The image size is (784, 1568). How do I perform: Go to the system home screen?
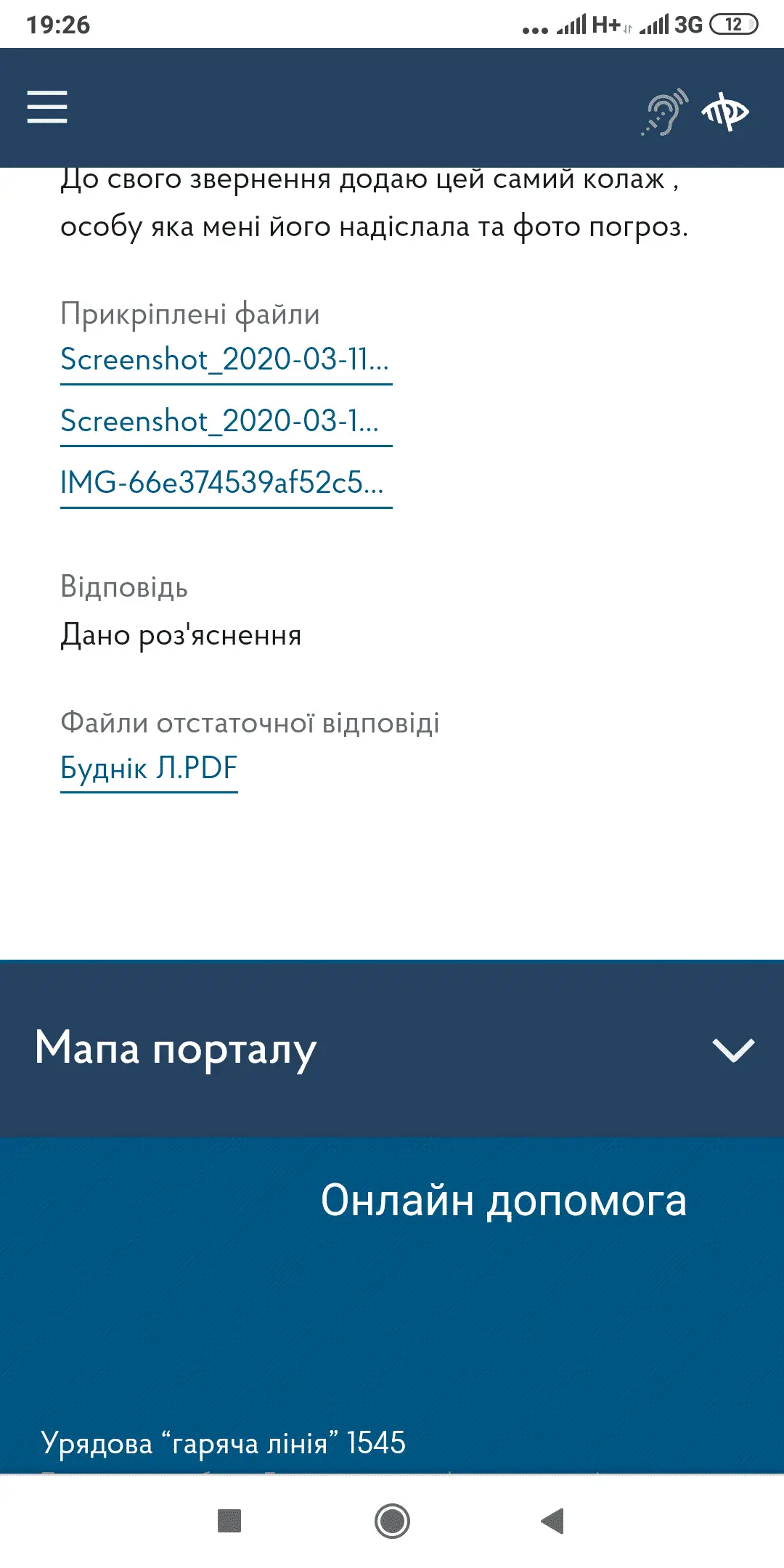392,1521
